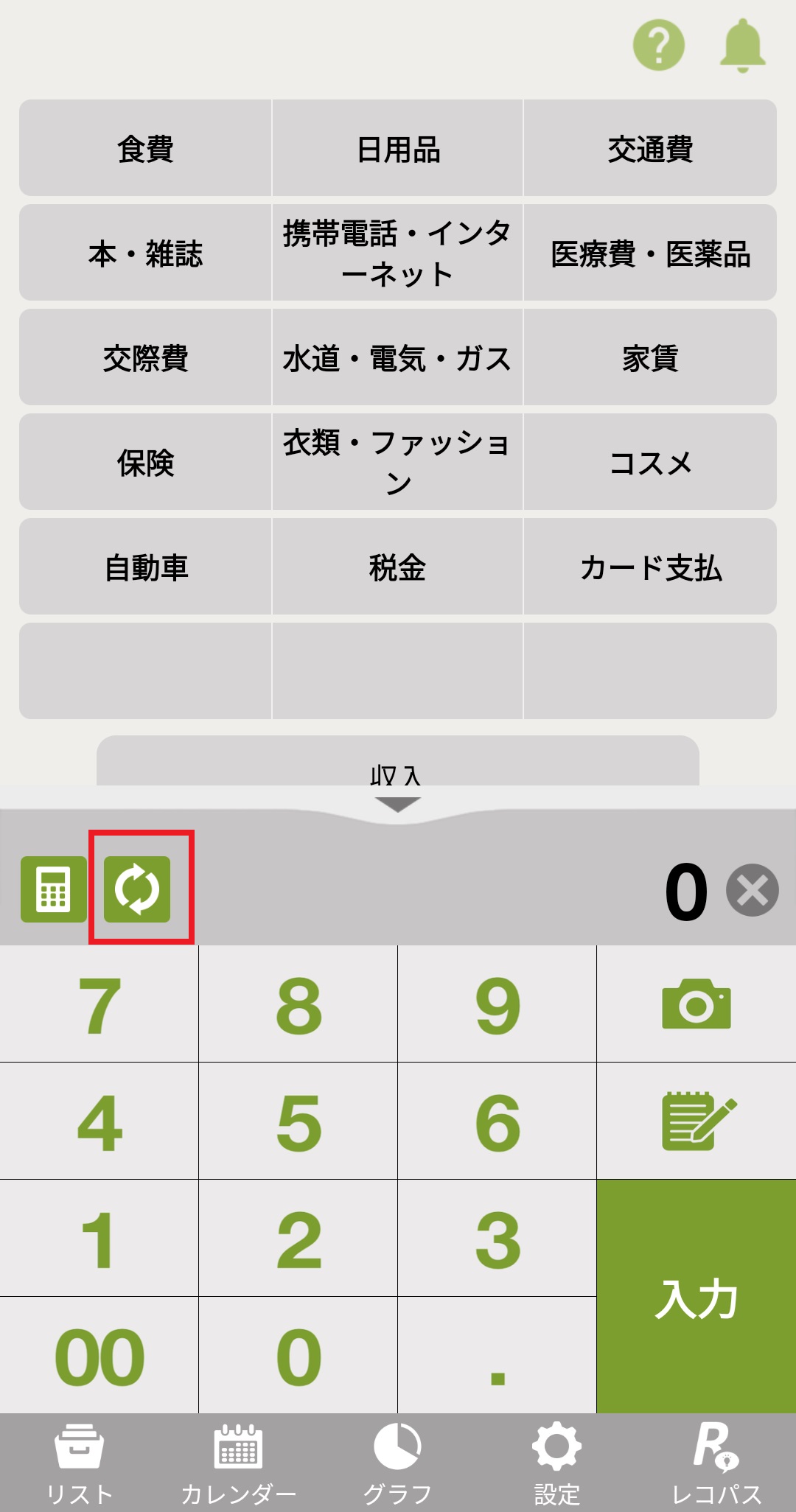
Task: Enter digit 7 on the keypad
Action: click(99, 1004)
